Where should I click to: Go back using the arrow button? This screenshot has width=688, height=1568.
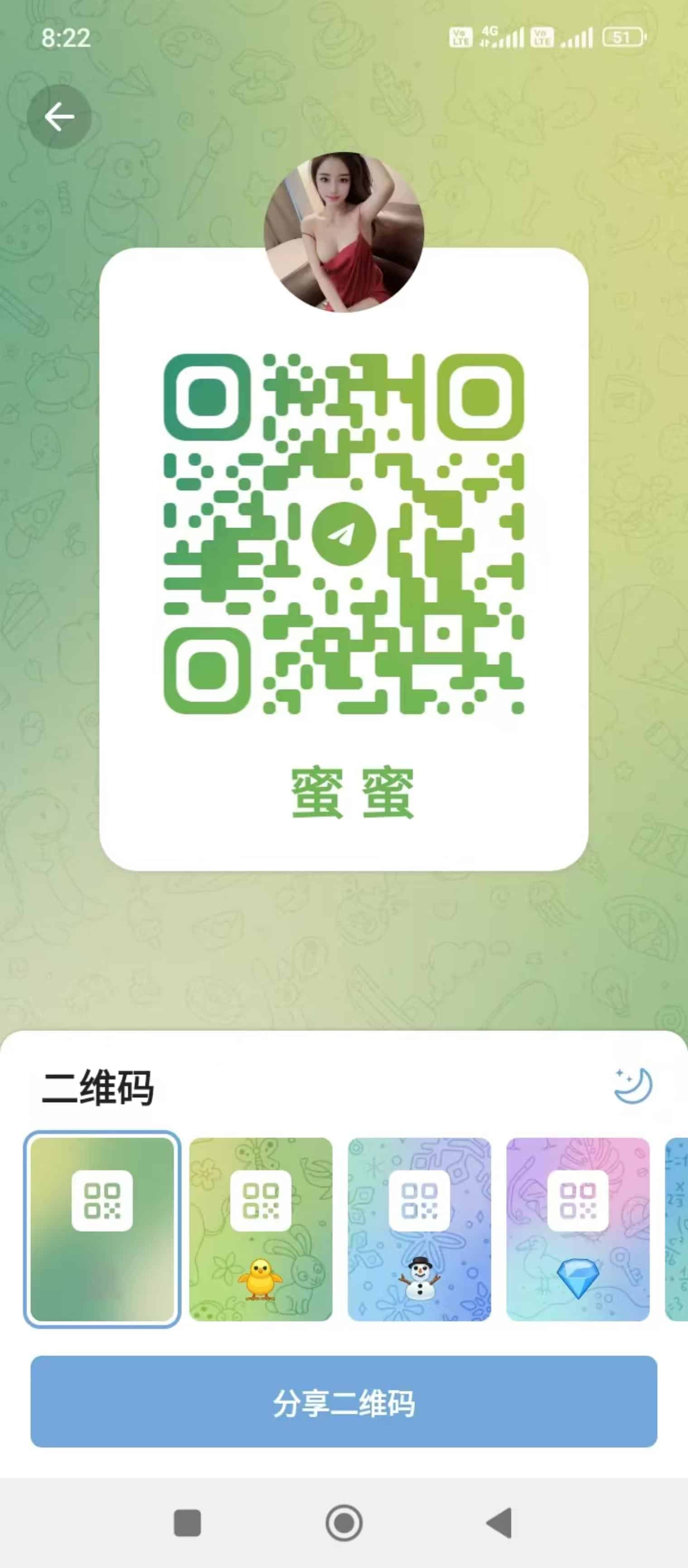(59, 117)
